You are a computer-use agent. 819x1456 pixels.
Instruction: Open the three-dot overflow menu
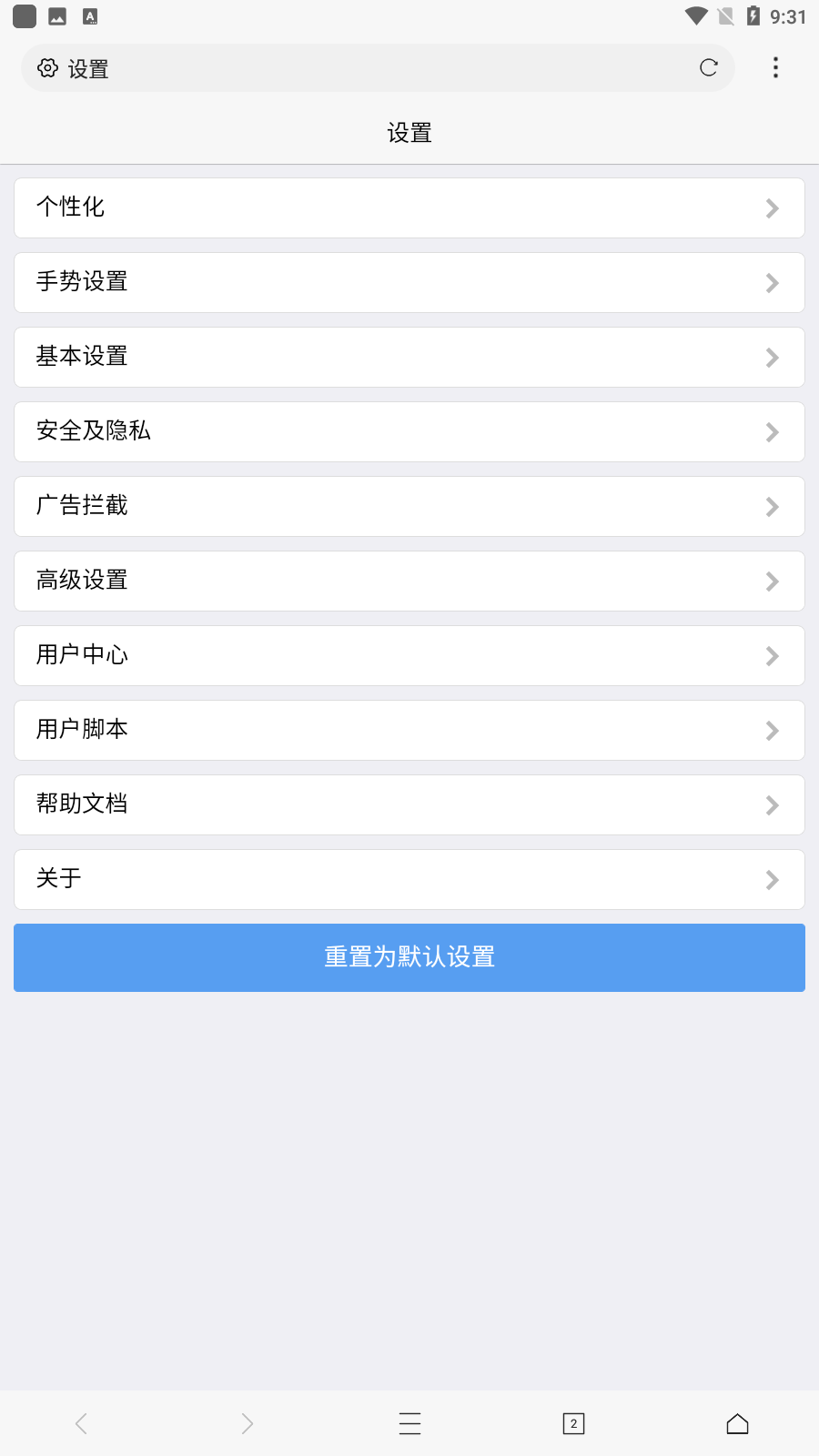pos(775,67)
